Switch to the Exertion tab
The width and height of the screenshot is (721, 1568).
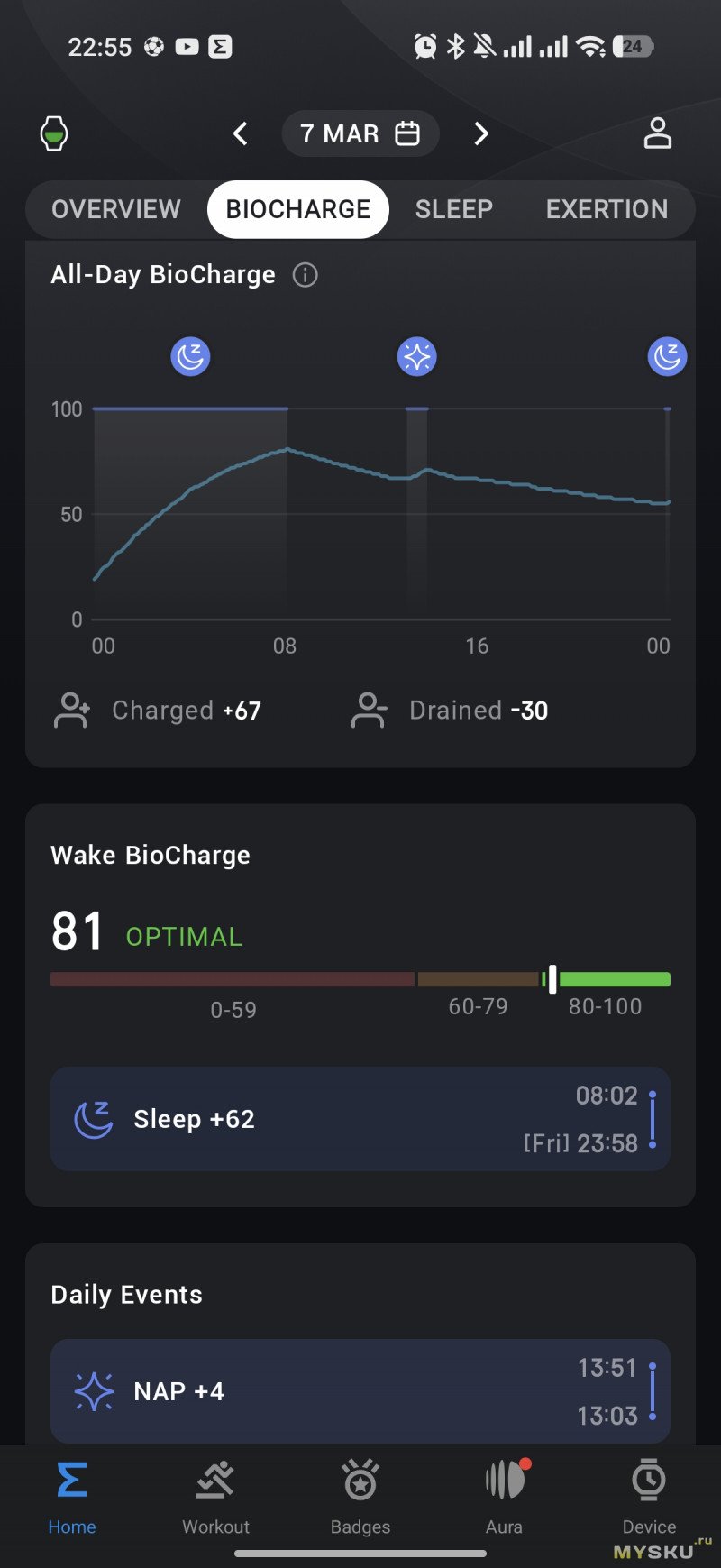click(607, 209)
